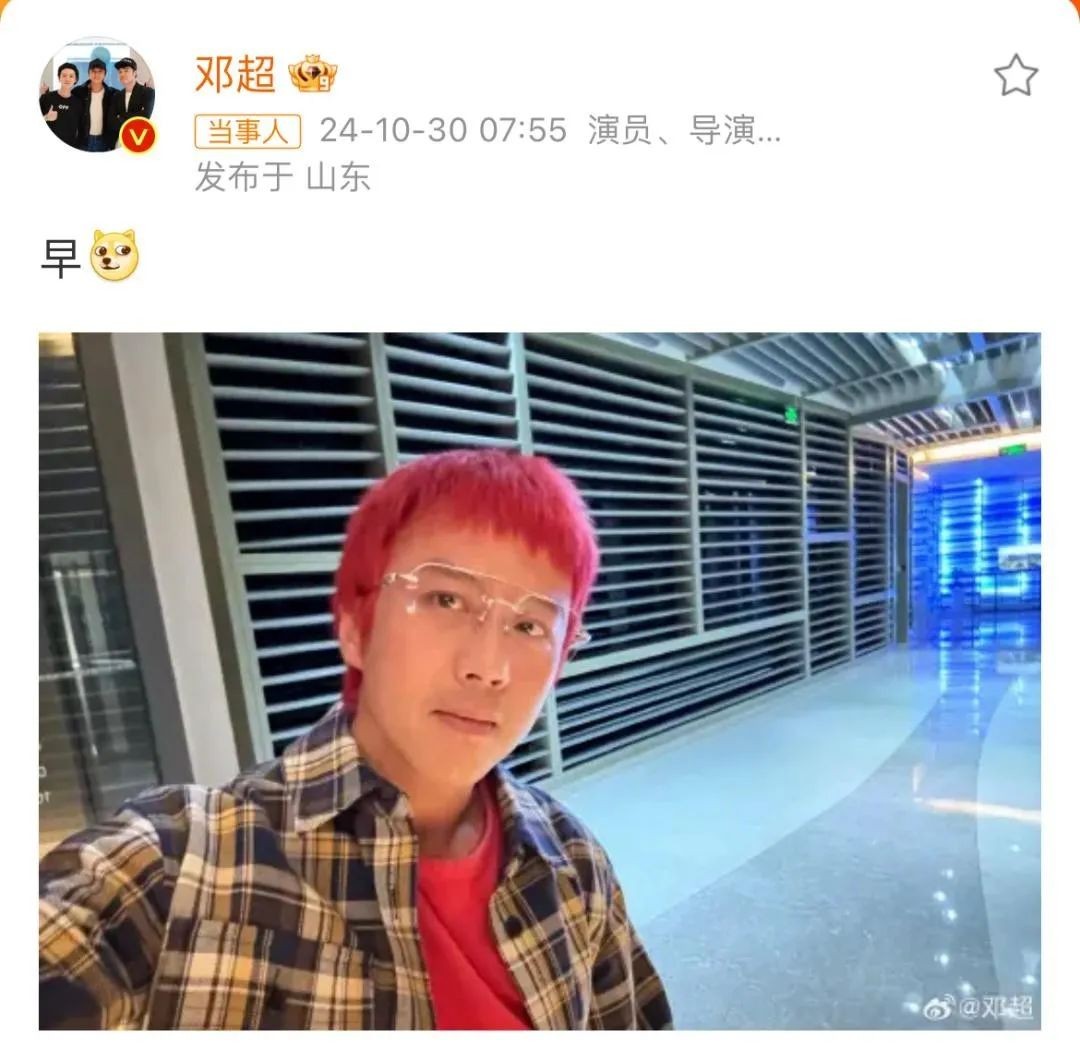
Task: Open the post's selfie photo full-screen
Action: coord(539,680)
